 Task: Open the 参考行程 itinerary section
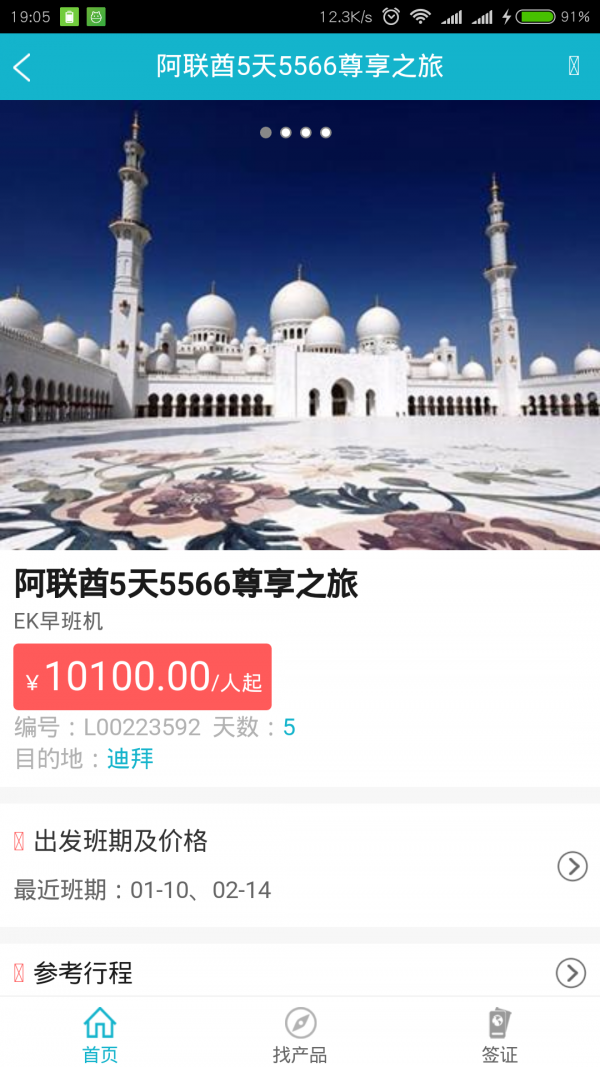pyautogui.click(x=570, y=972)
